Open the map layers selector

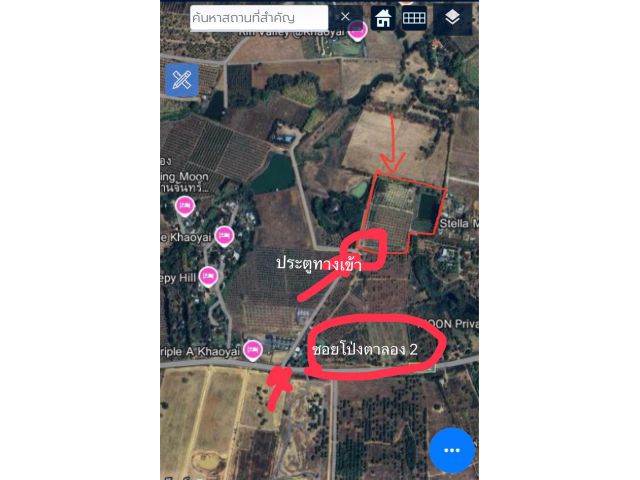(452, 17)
